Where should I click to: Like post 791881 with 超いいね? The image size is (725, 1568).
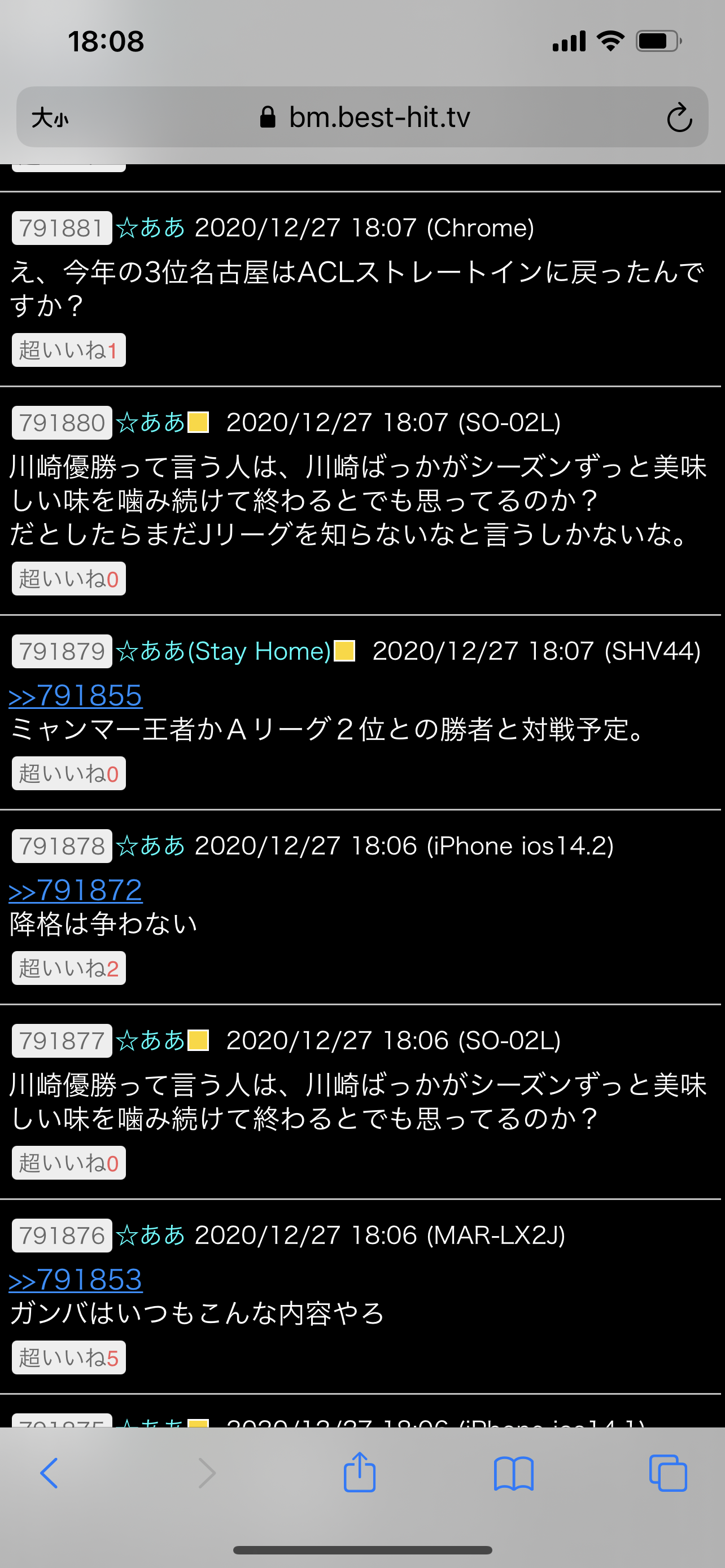click(69, 350)
